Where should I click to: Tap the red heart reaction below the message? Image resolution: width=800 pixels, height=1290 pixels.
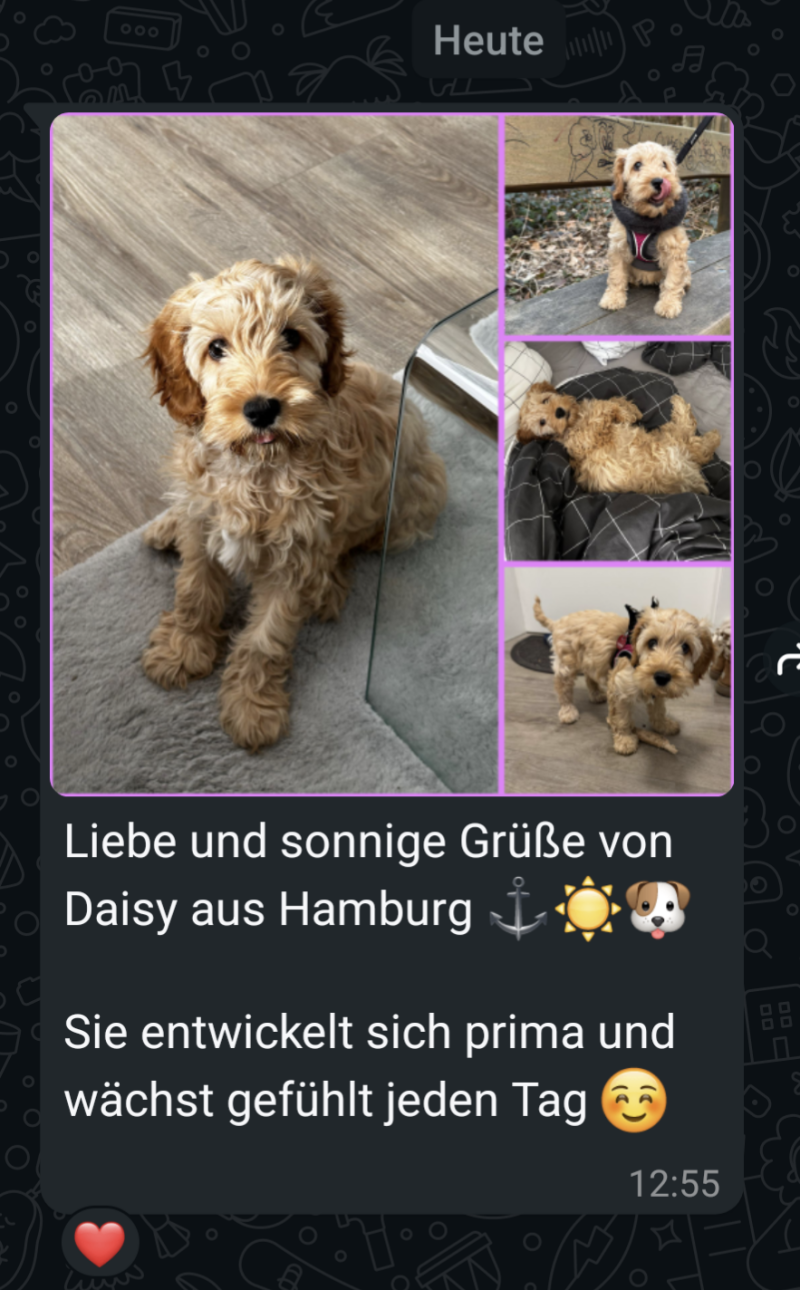point(100,1245)
